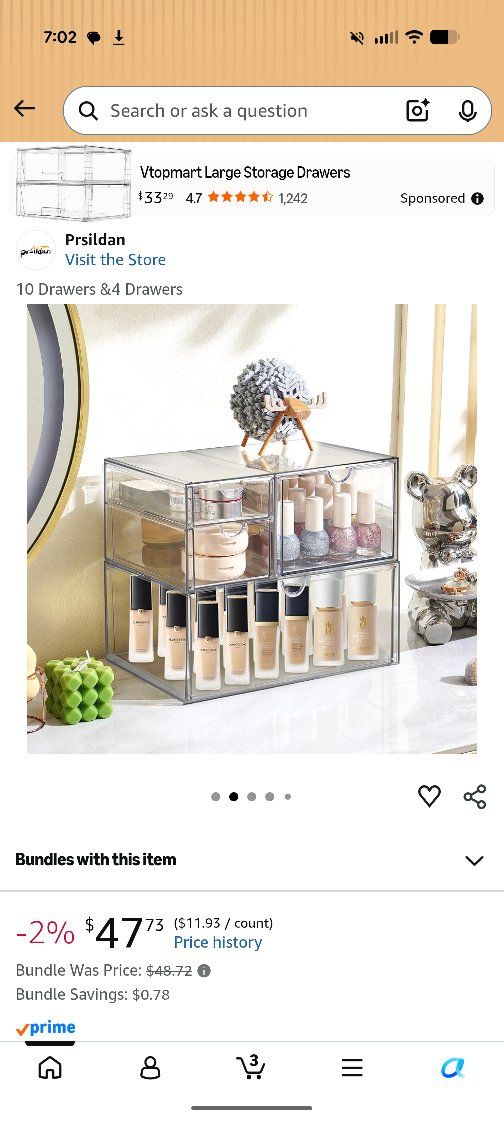Screen dimensions: 504x1122
Task: Open the Rufus AI assistant
Action: [452, 1068]
